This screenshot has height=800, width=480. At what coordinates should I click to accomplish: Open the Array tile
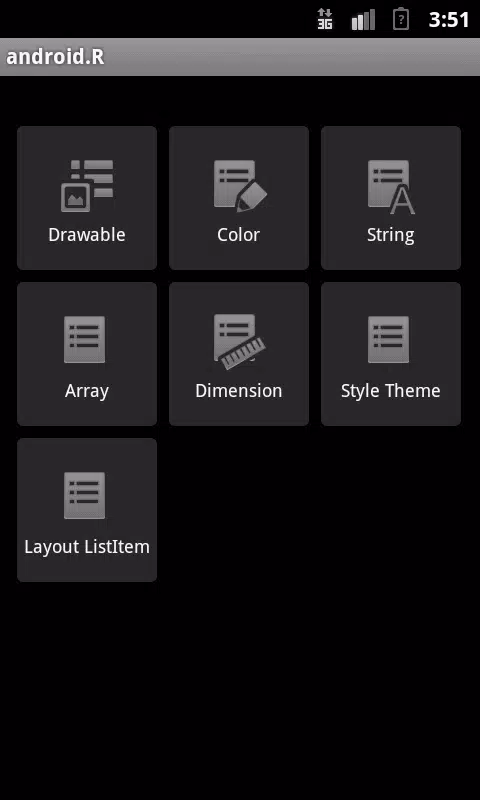87,354
